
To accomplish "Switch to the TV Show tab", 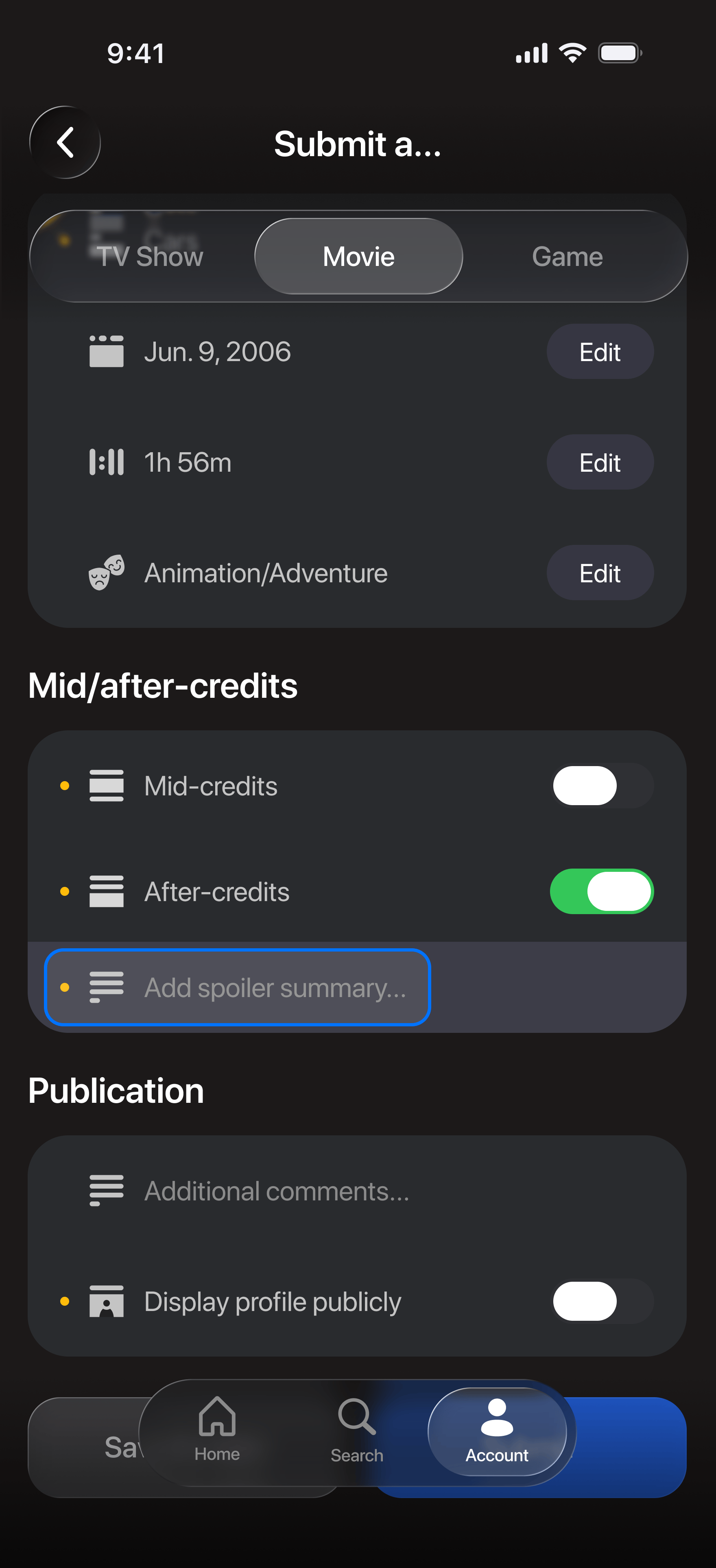I will 150,256.
